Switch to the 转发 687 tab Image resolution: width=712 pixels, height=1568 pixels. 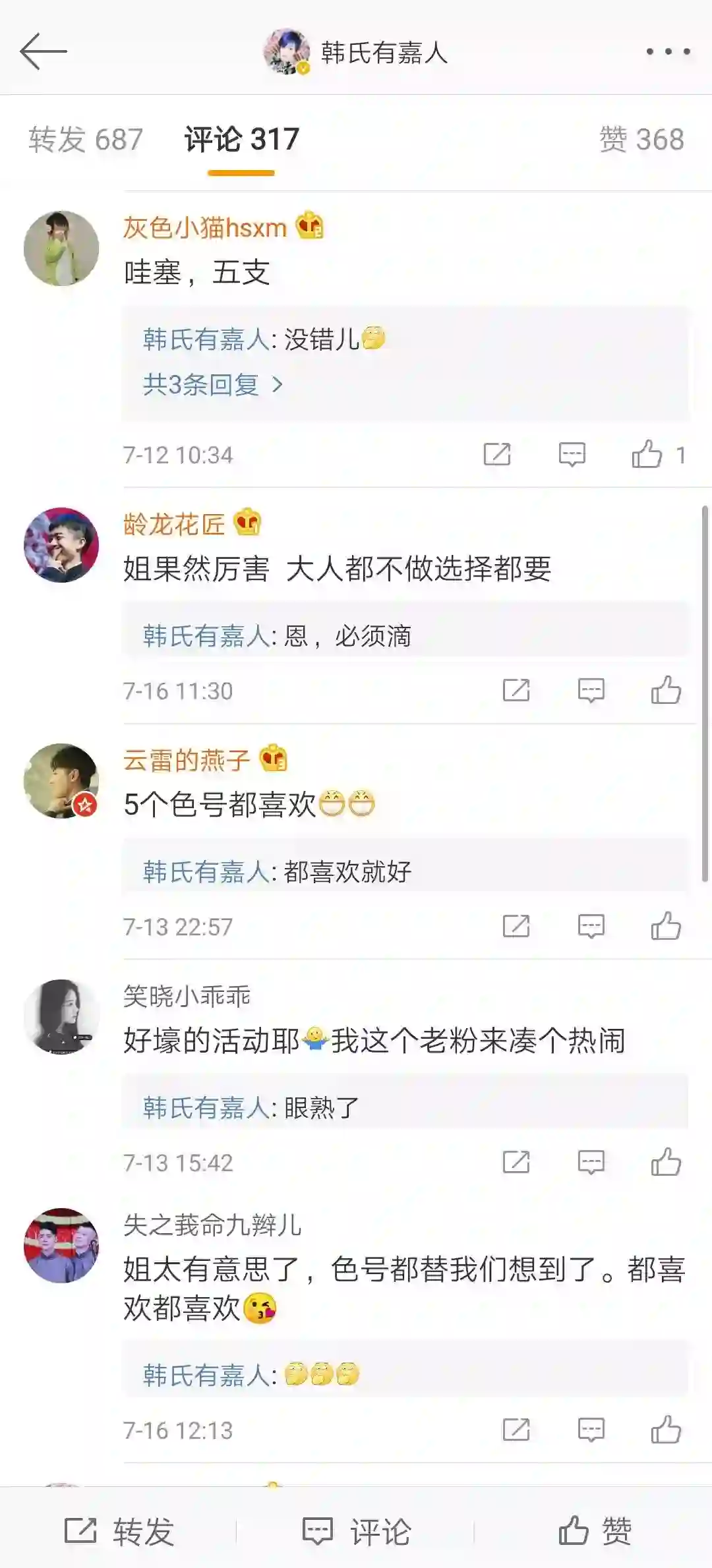pos(86,140)
